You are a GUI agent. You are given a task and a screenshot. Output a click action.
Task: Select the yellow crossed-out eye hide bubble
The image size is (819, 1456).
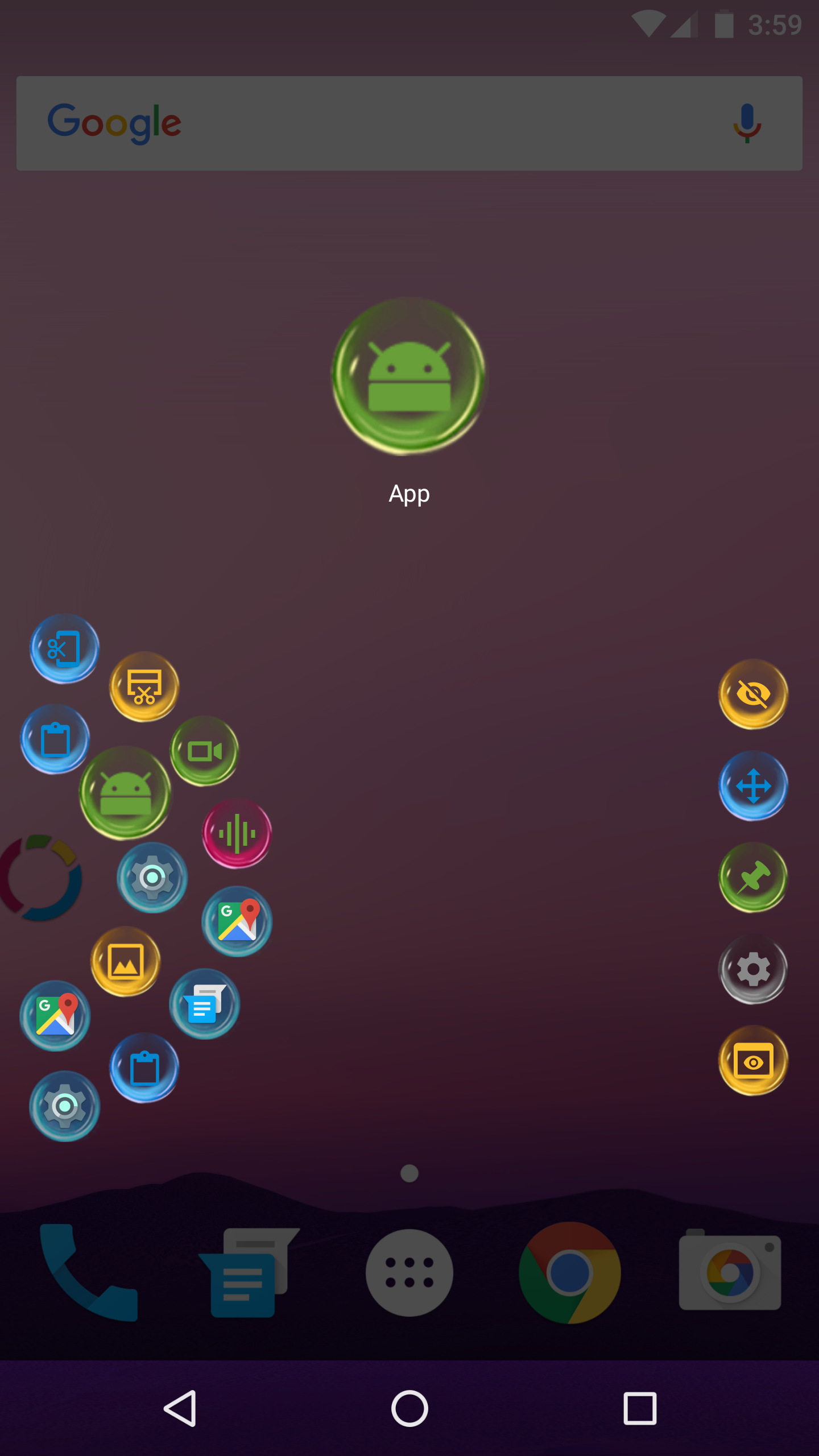coord(753,694)
